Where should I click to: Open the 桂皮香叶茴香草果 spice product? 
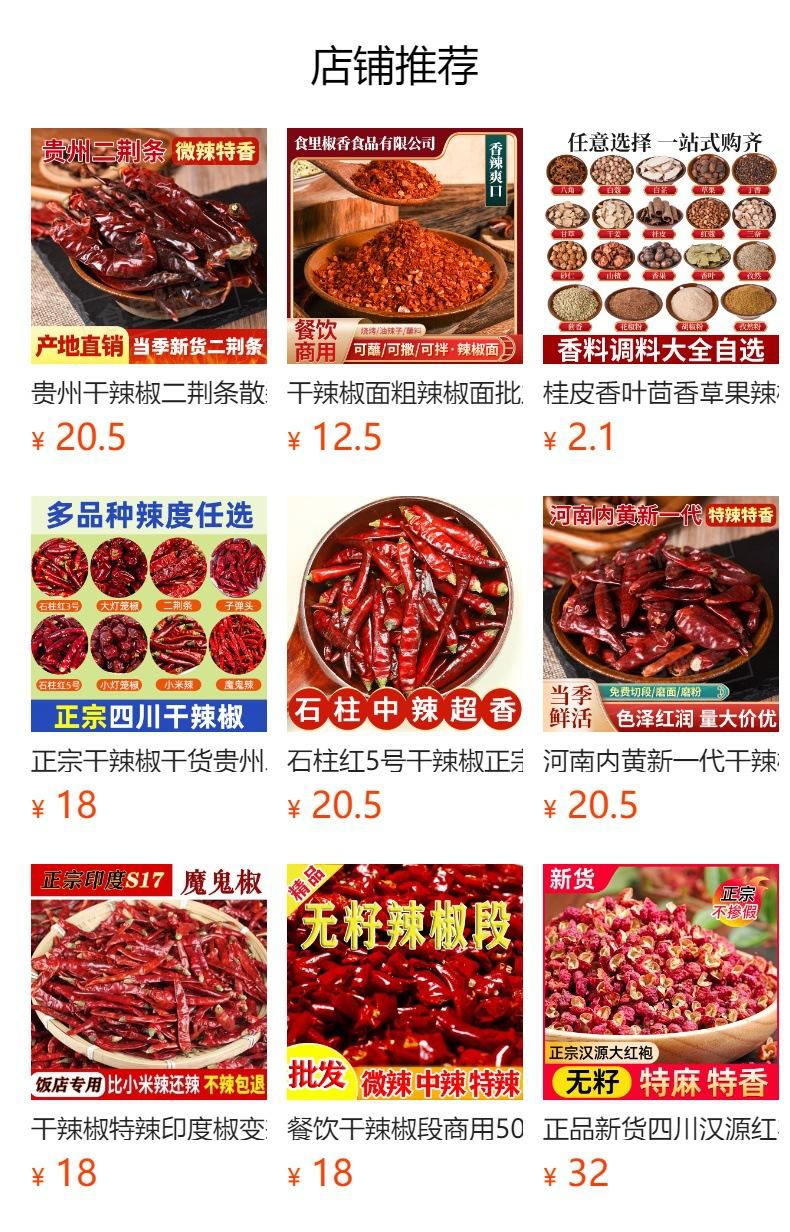coord(661,246)
